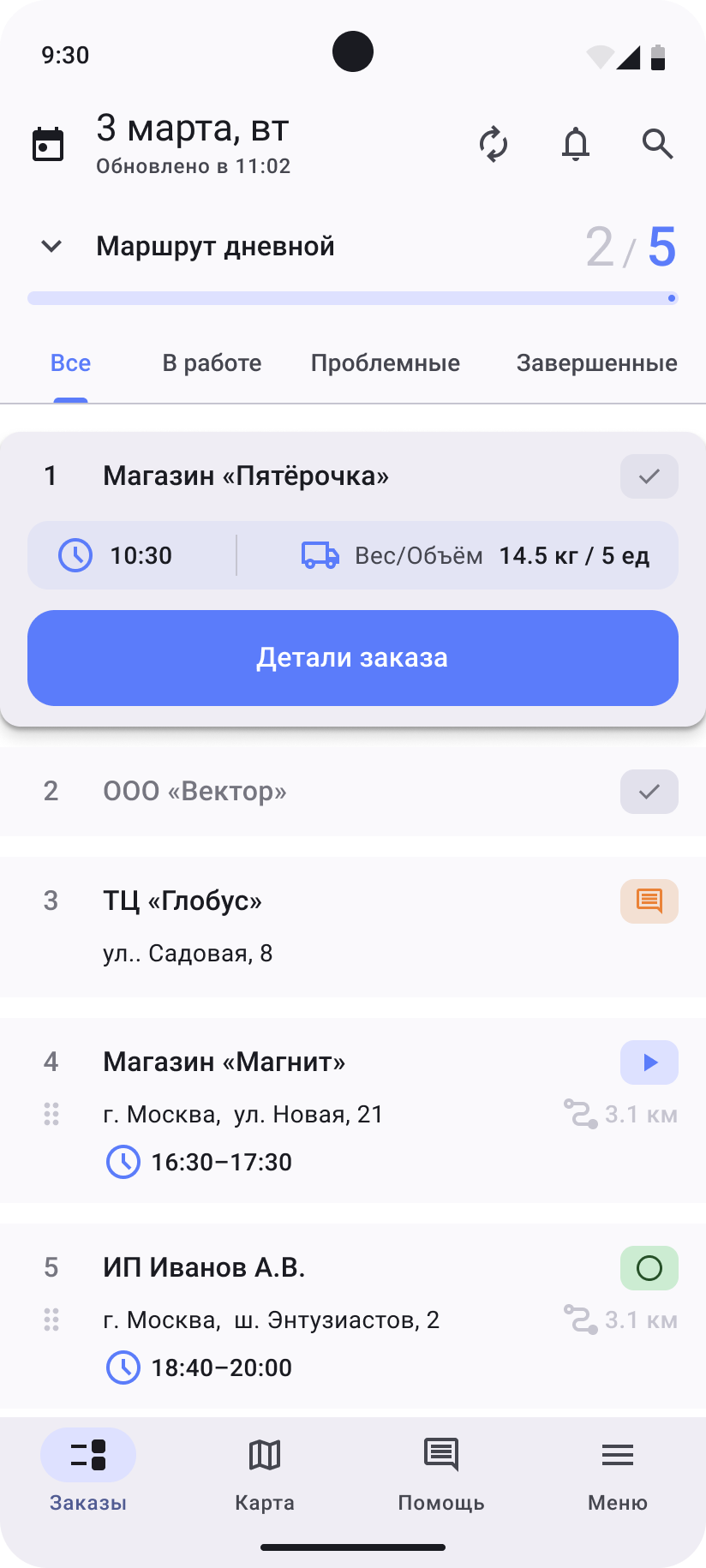Tap the checkmark on Магазин «Пятёрочка»
This screenshot has height=1568, width=706.
pyautogui.click(x=649, y=476)
